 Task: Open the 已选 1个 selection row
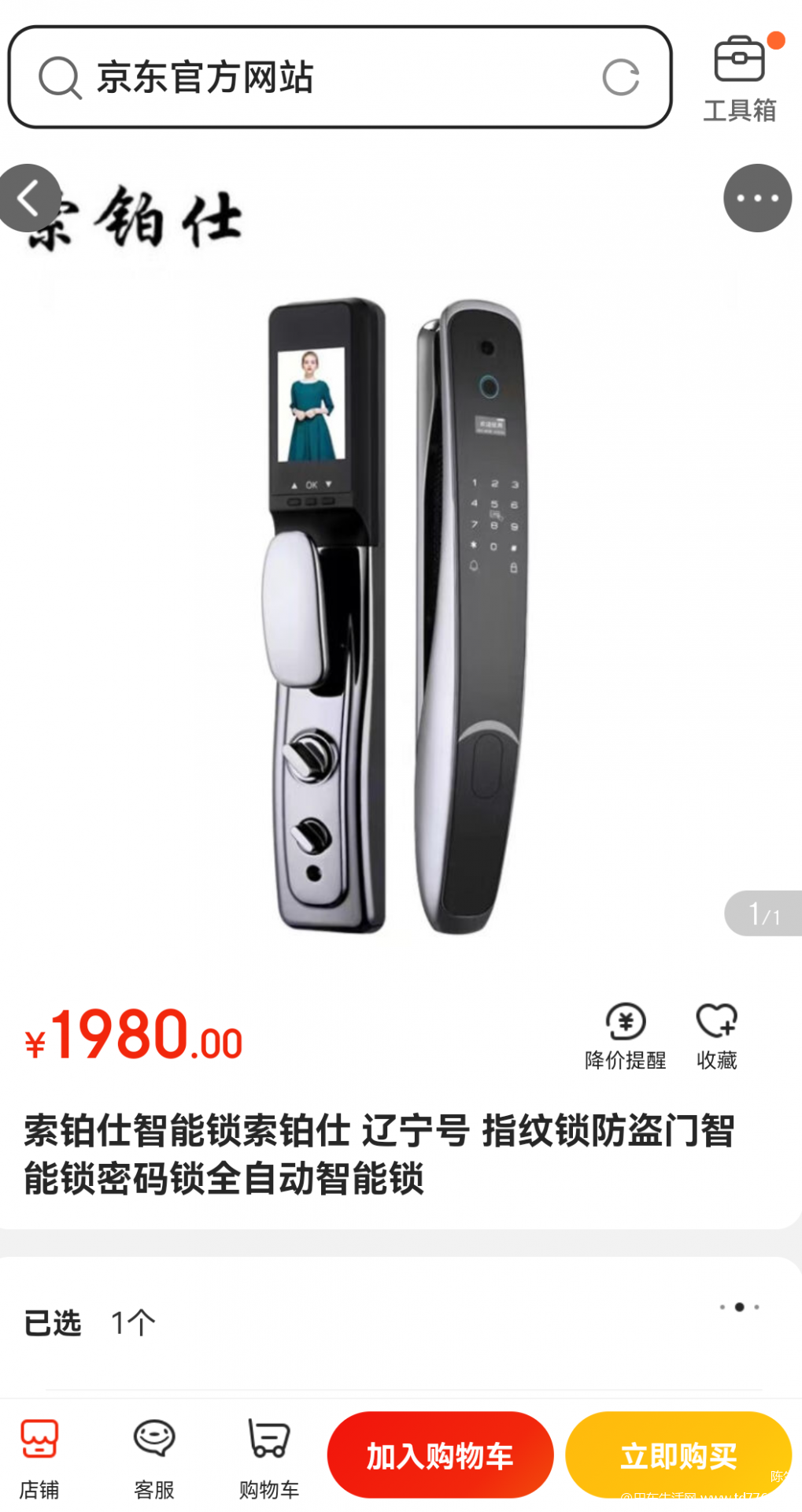tap(401, 1322)
